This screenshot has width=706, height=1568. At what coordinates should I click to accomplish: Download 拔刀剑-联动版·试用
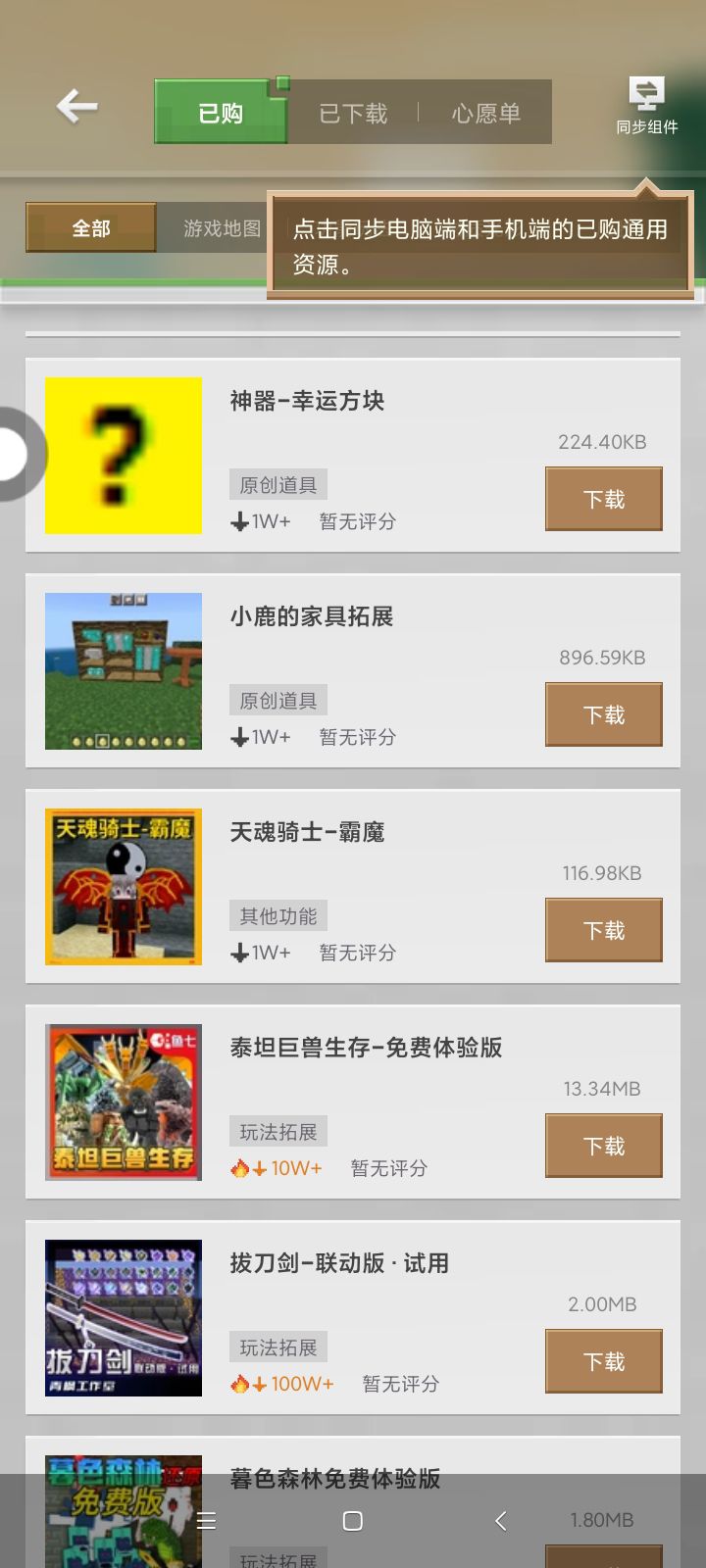point(603,1361)
